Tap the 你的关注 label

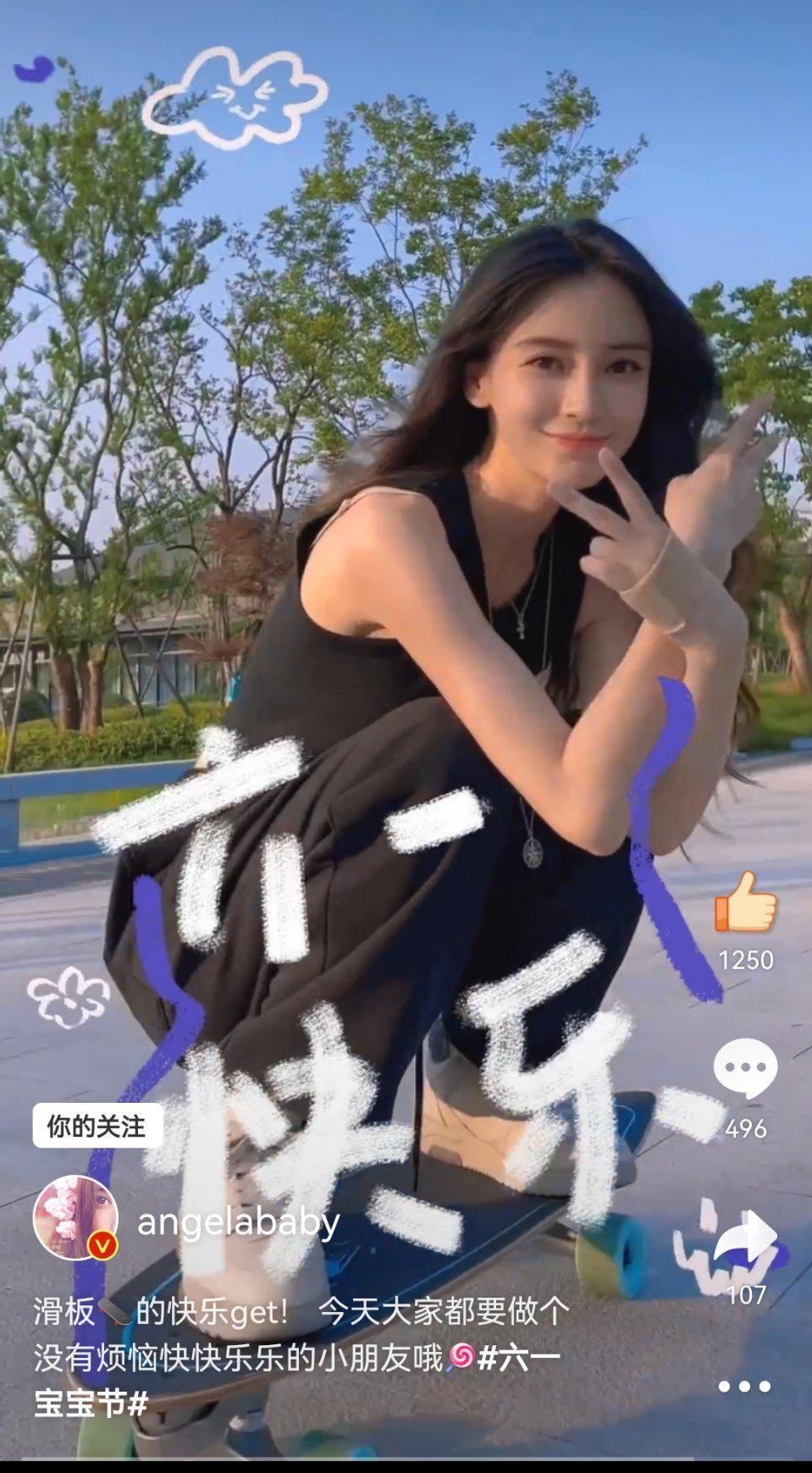(x=97, y=1127)
